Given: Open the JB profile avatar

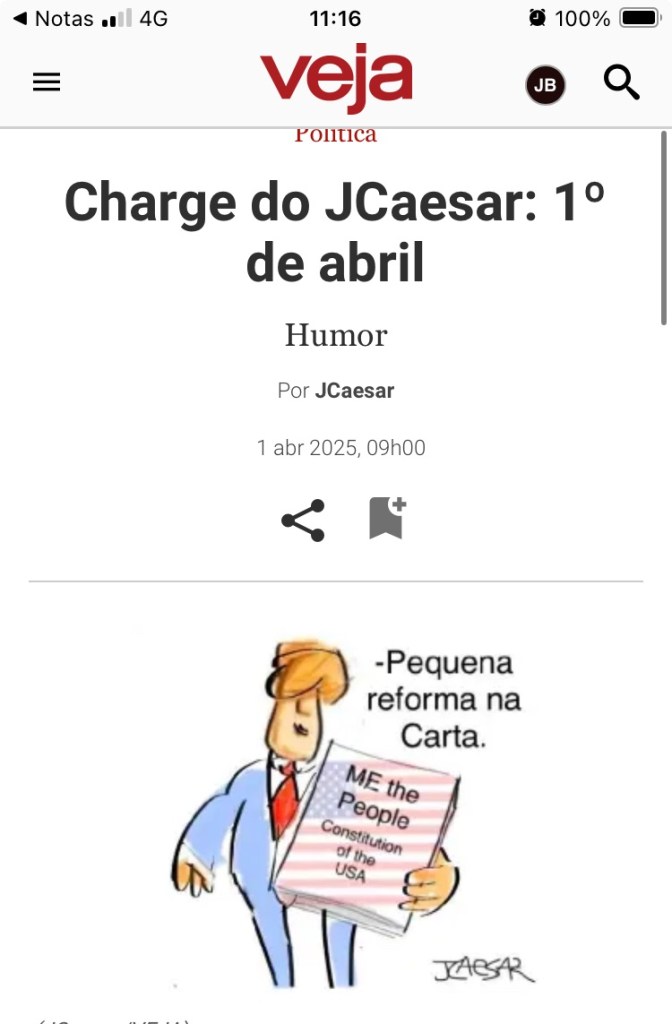Looking at the screenshot, I should (x=545, y=85).
